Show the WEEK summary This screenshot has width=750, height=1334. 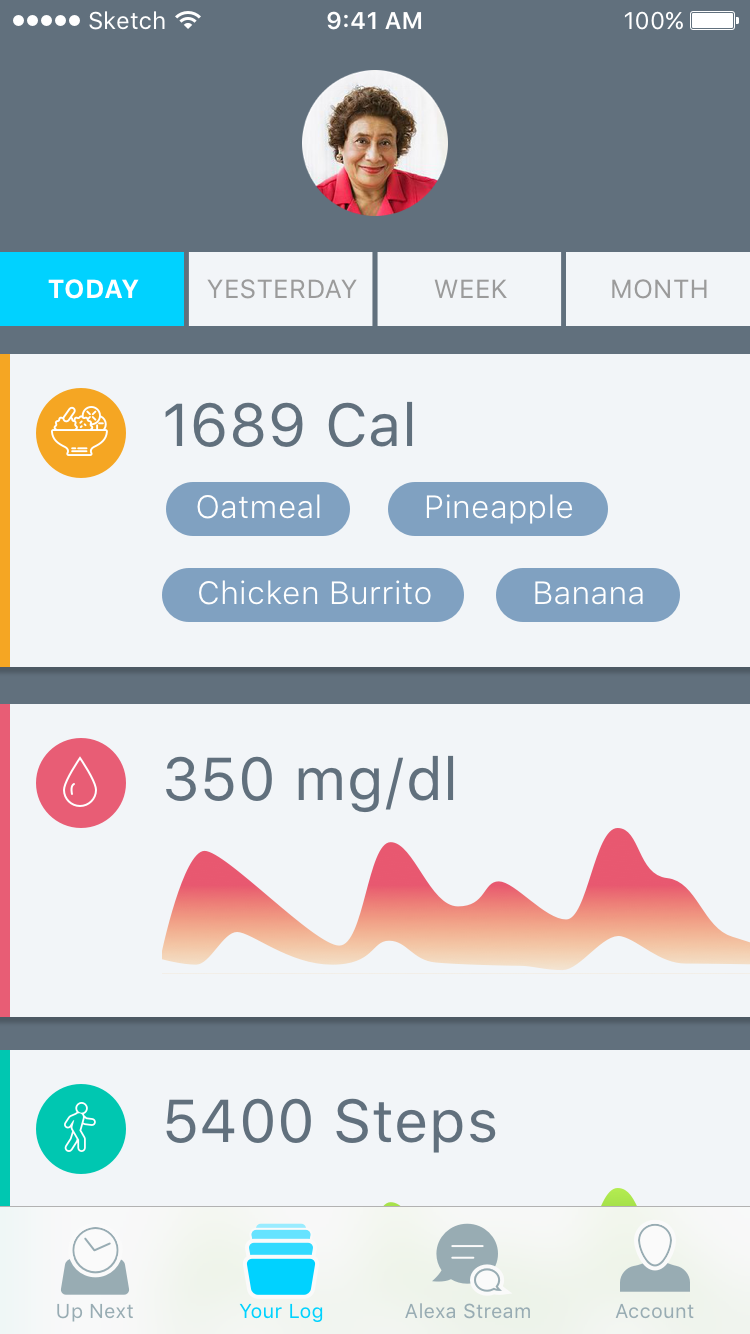click(x=470, y=289)
